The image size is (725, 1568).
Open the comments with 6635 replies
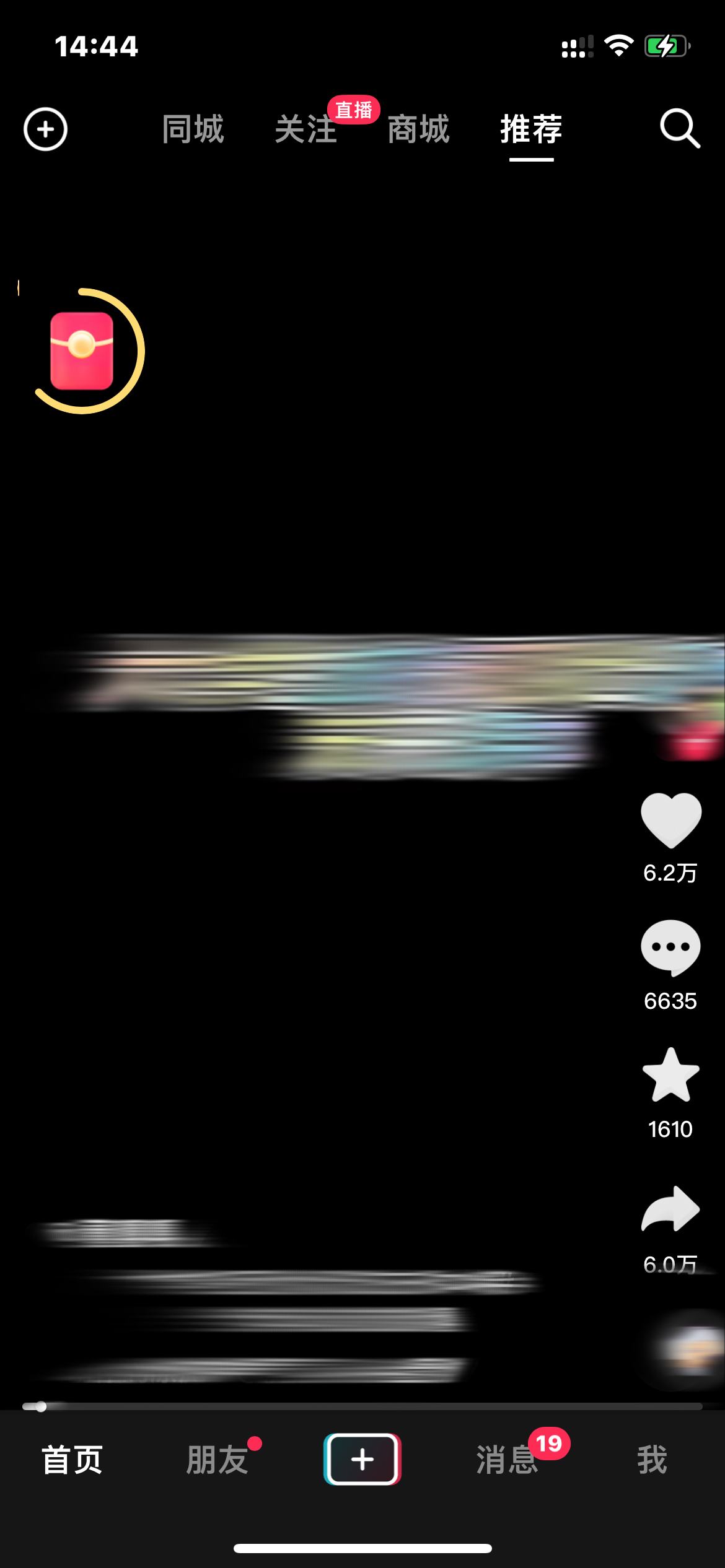[x=670, y=948]
